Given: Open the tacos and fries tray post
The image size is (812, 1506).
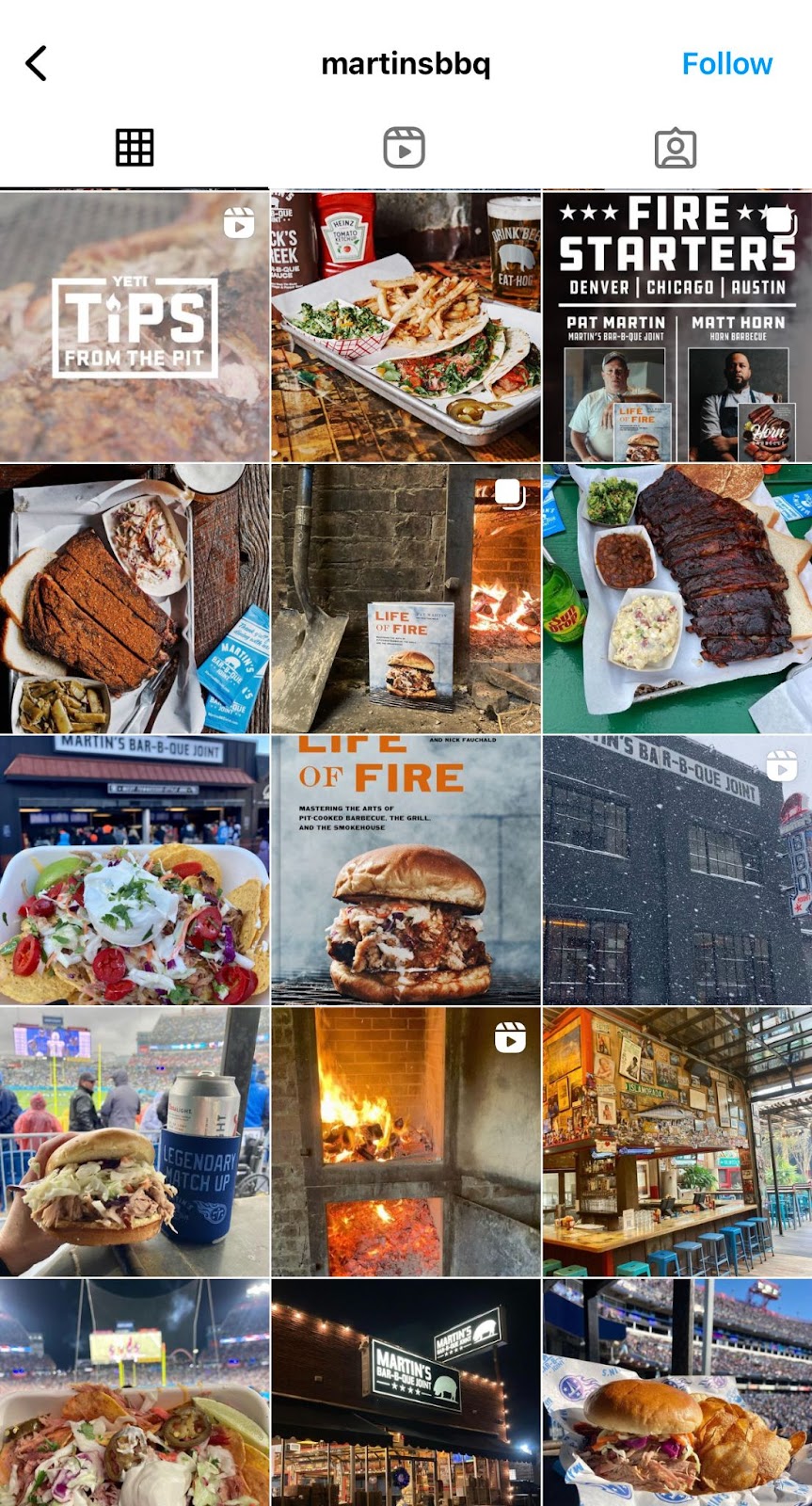Looking at the screenshot, I should click(406, 327).
